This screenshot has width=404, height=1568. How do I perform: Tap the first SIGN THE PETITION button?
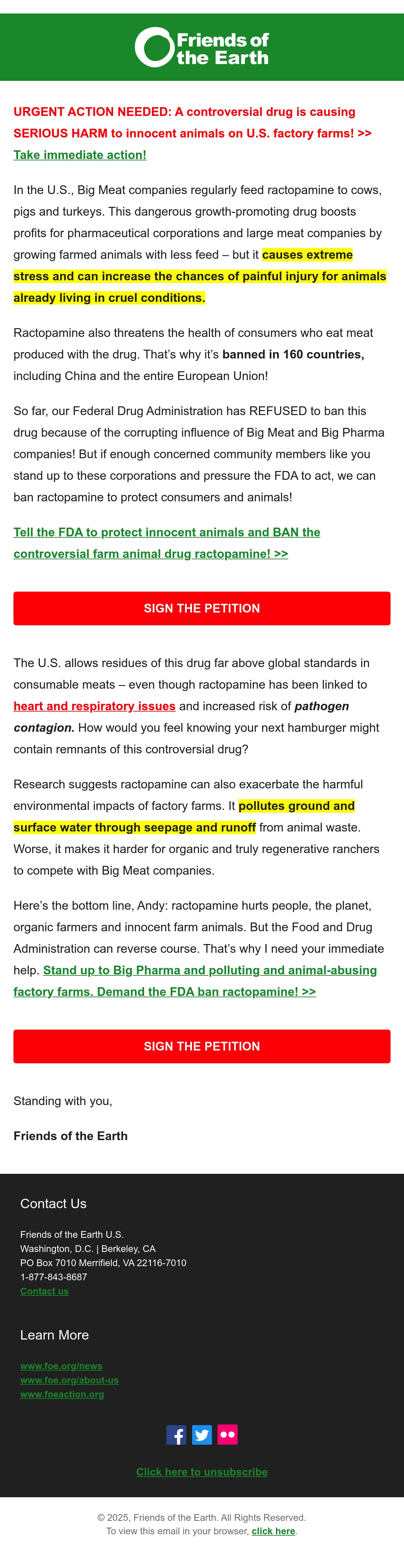[x=202, y=608]
